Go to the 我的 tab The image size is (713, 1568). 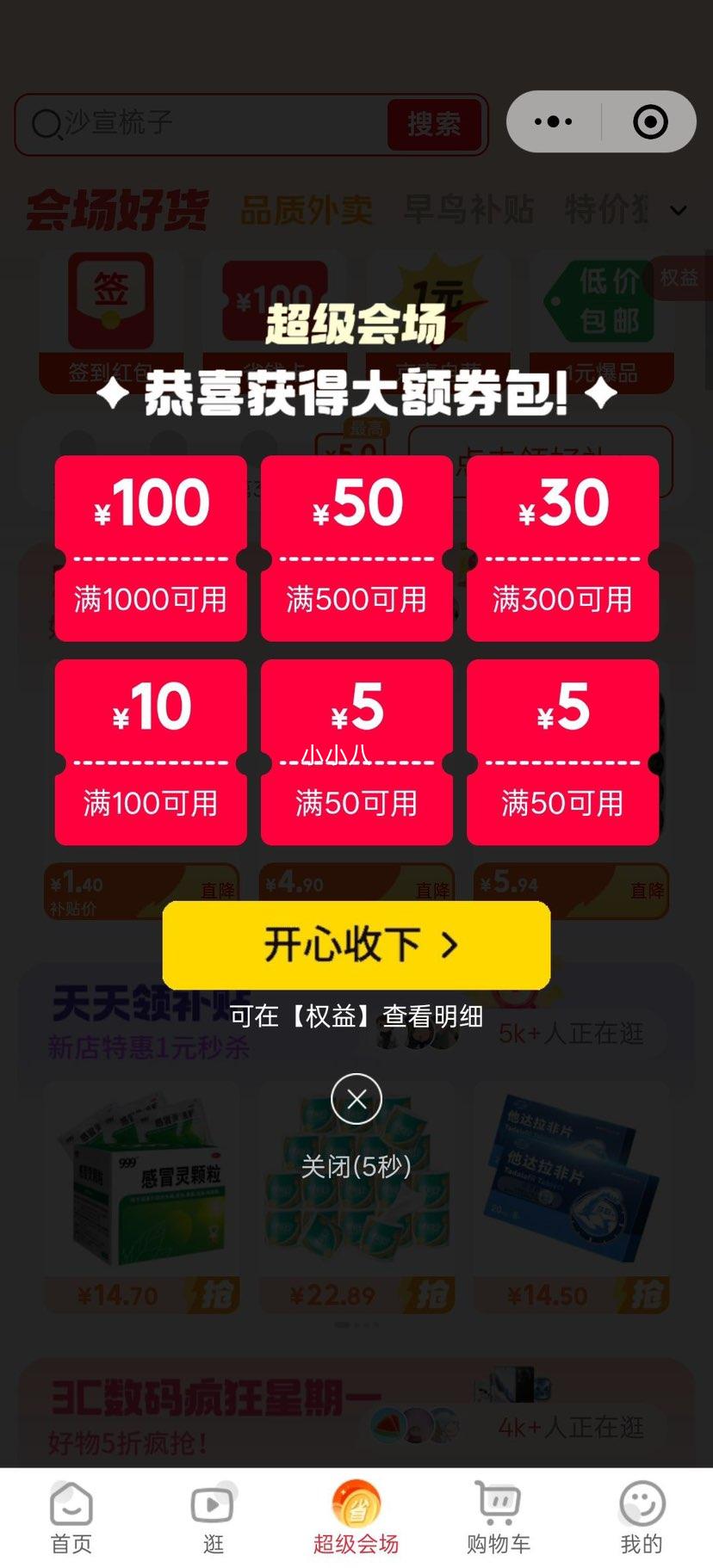coord(642,1518)
